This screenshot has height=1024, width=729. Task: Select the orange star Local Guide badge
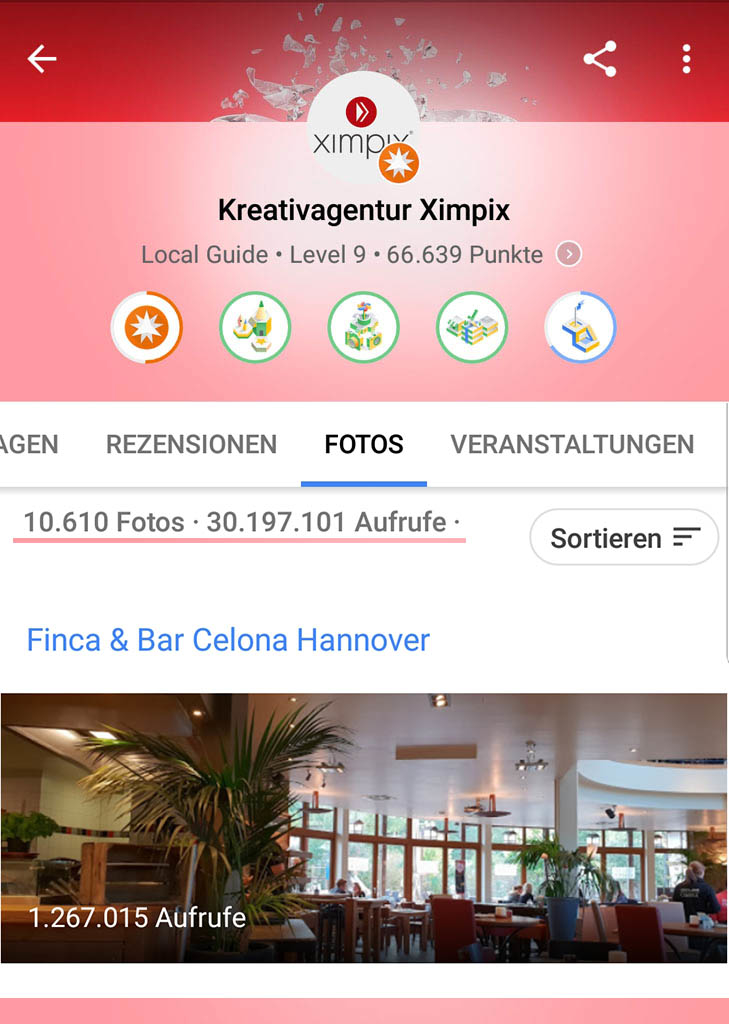(x=147, y=327)
